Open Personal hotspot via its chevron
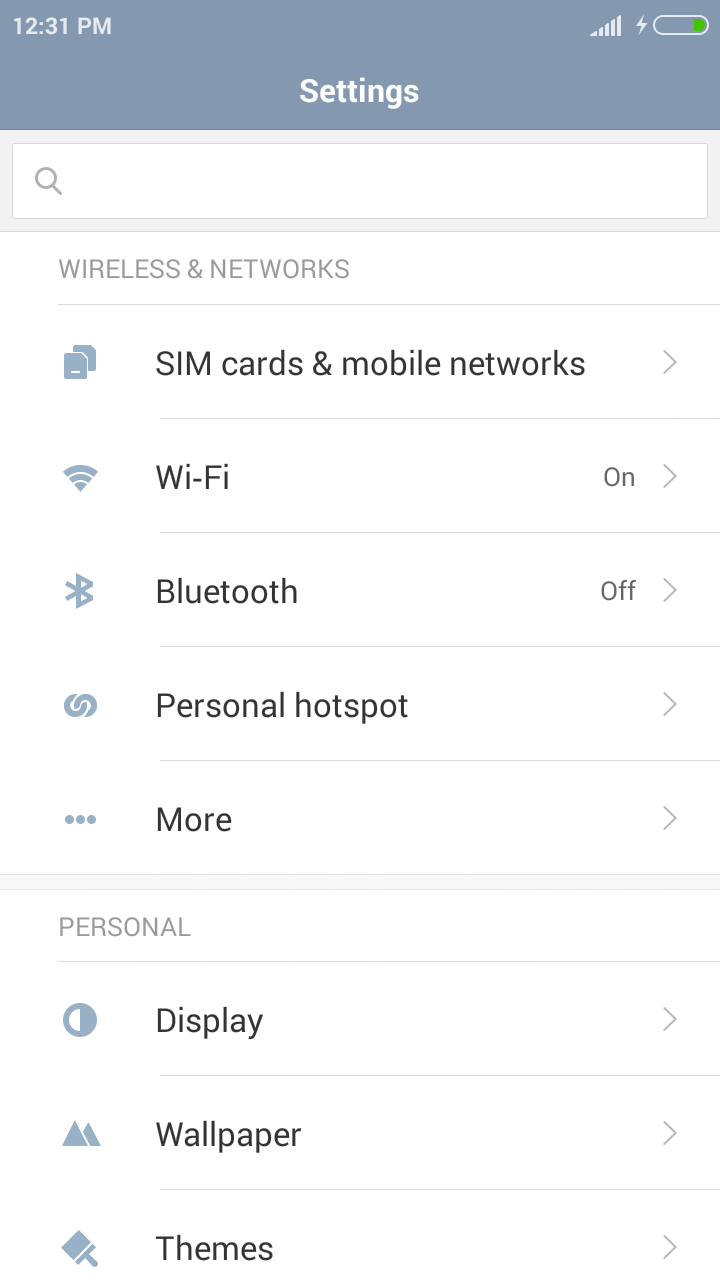 669,705
